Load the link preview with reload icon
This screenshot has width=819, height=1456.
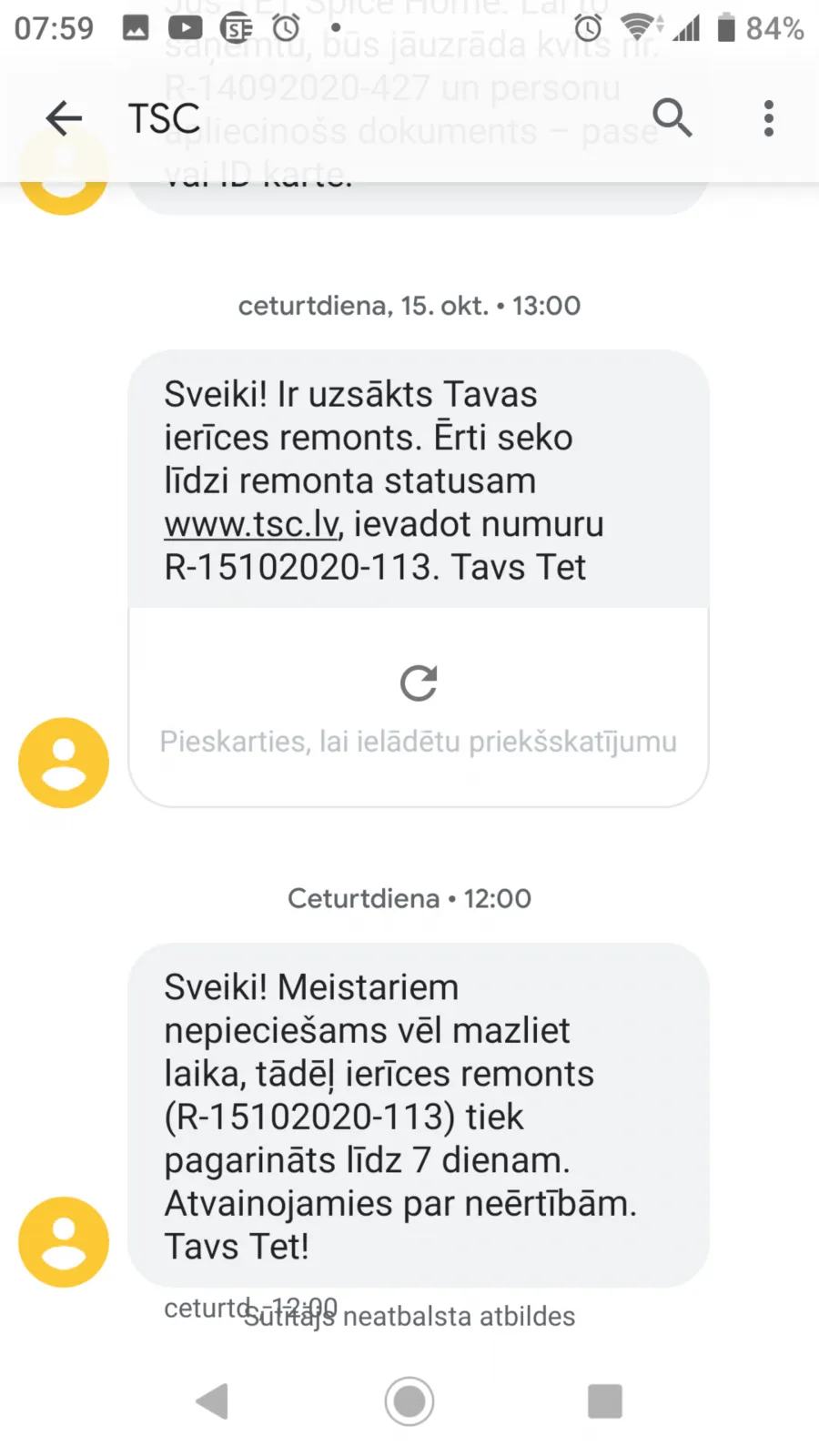419,707
